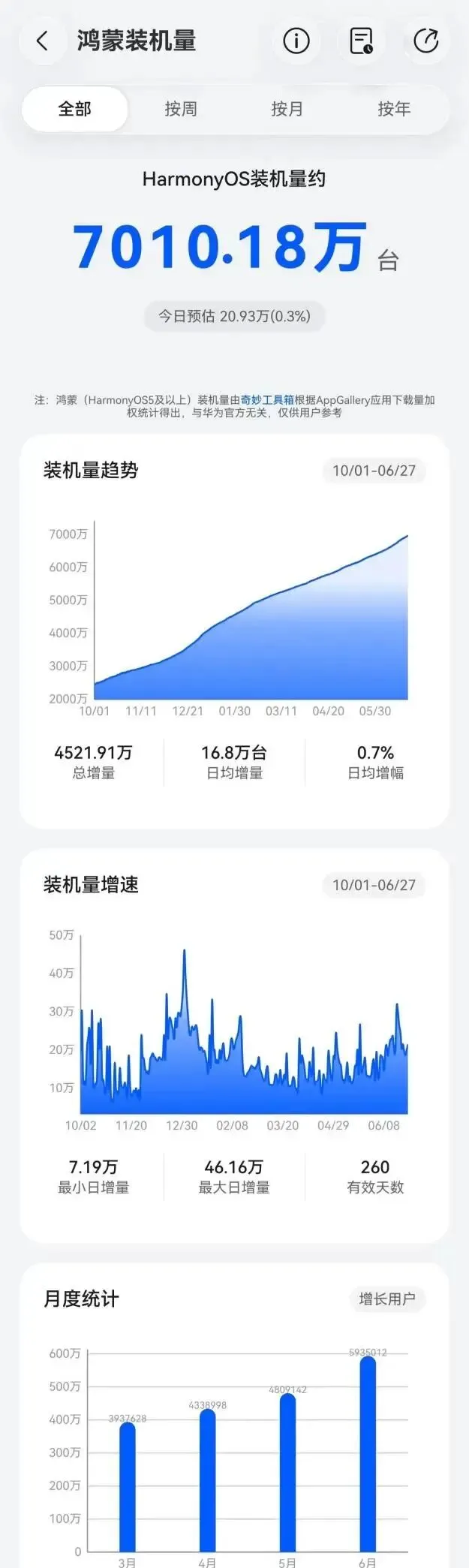Tap the 增长用户 chip in 月度统计

387,1299
